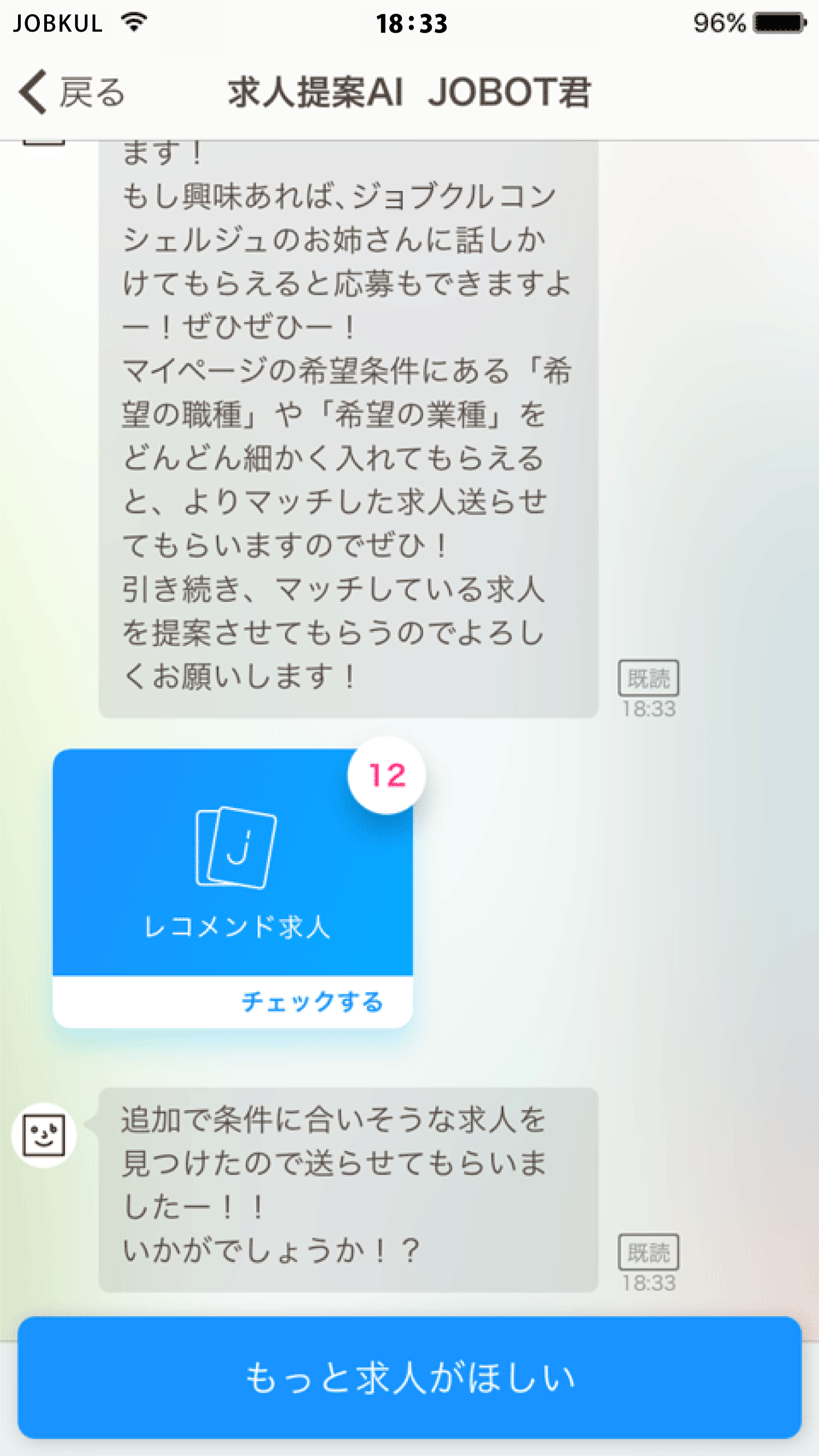Request more jobs with もっと求人がほしい
Screen dimensions: 819x1456
coord(410,1377)
